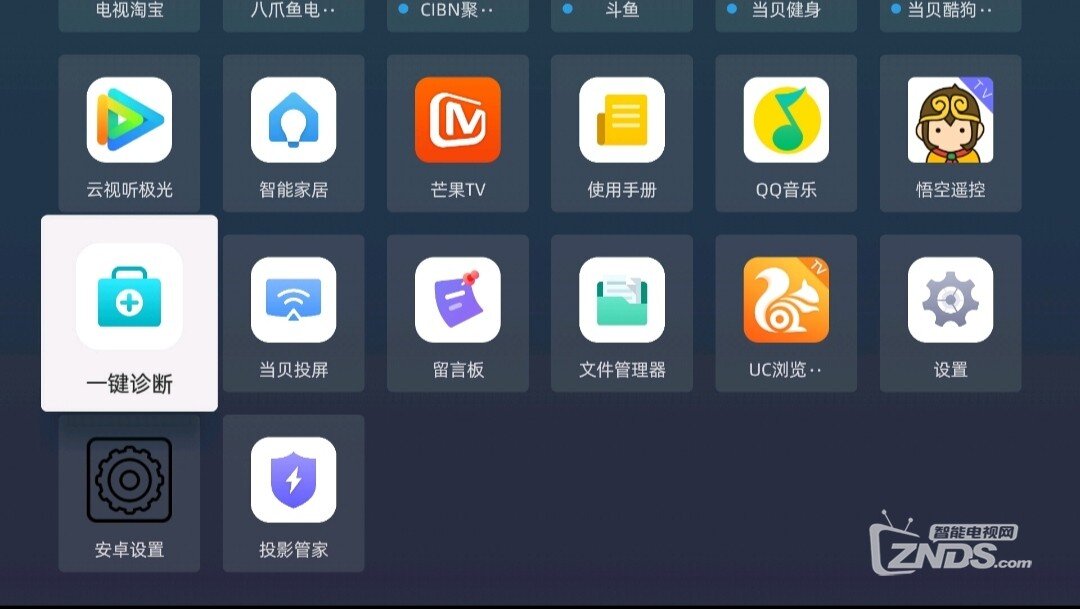This screenshot has height=609, width=1080.
Task: Select the 一键诊断 diagnosis tool
Action: pos(129,312)
